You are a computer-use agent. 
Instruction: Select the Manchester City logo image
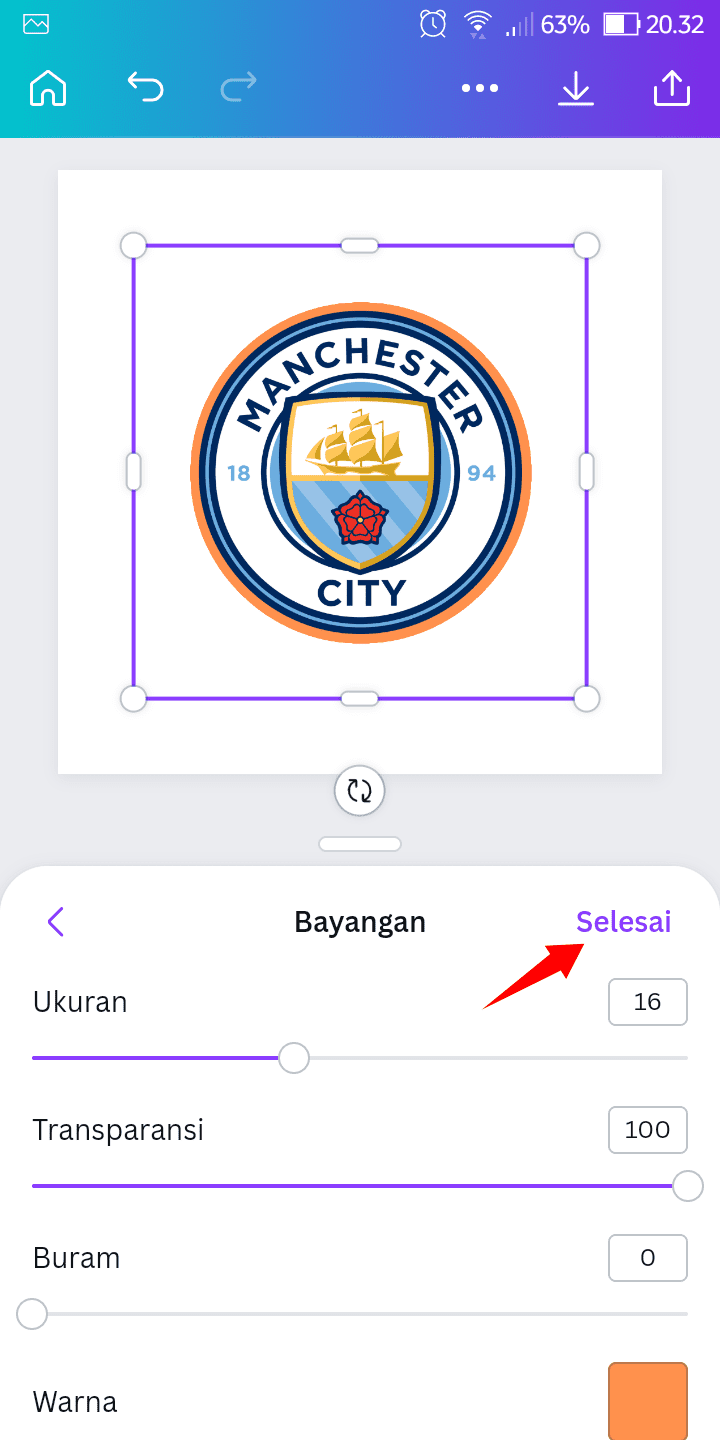click(361, 473)
